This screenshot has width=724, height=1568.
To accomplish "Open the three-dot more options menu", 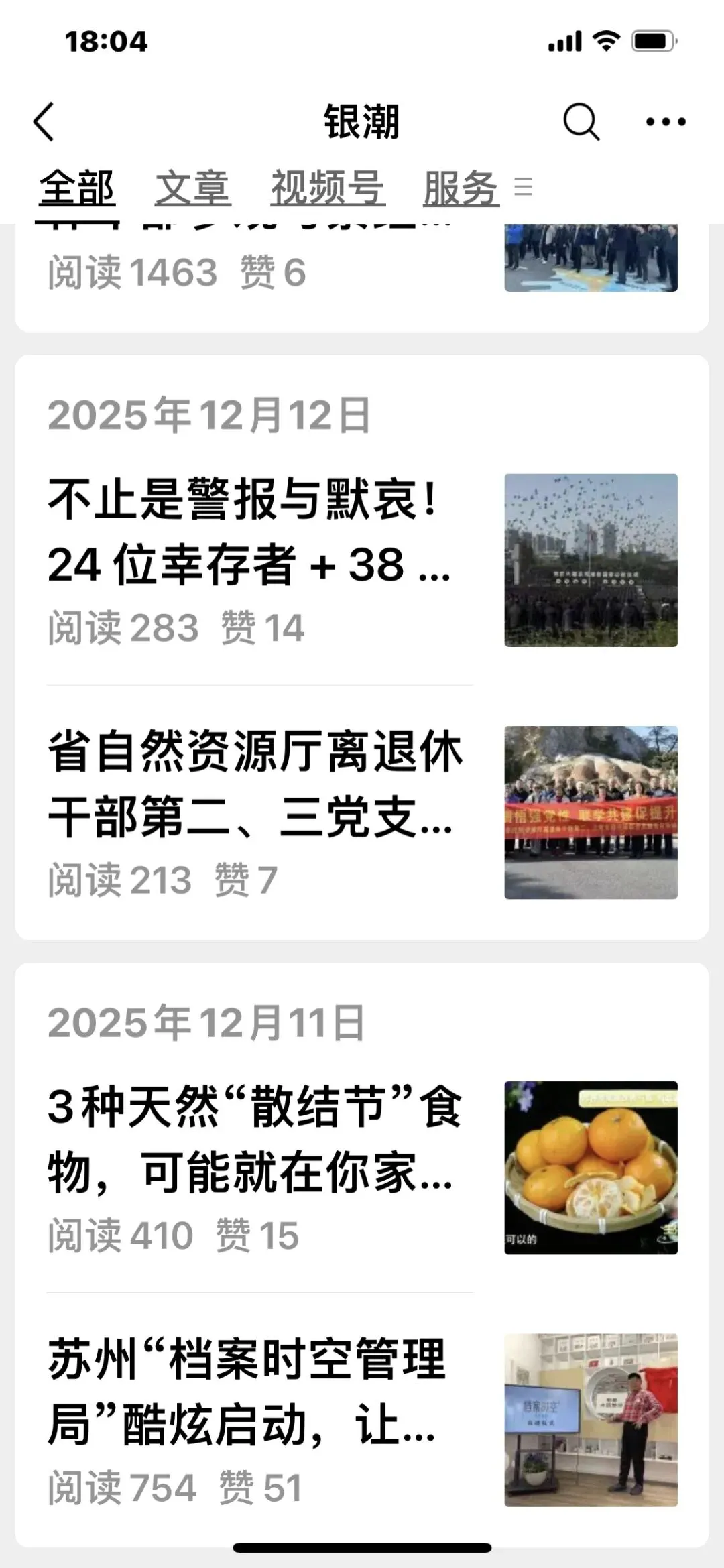I will tap(665, 122).
